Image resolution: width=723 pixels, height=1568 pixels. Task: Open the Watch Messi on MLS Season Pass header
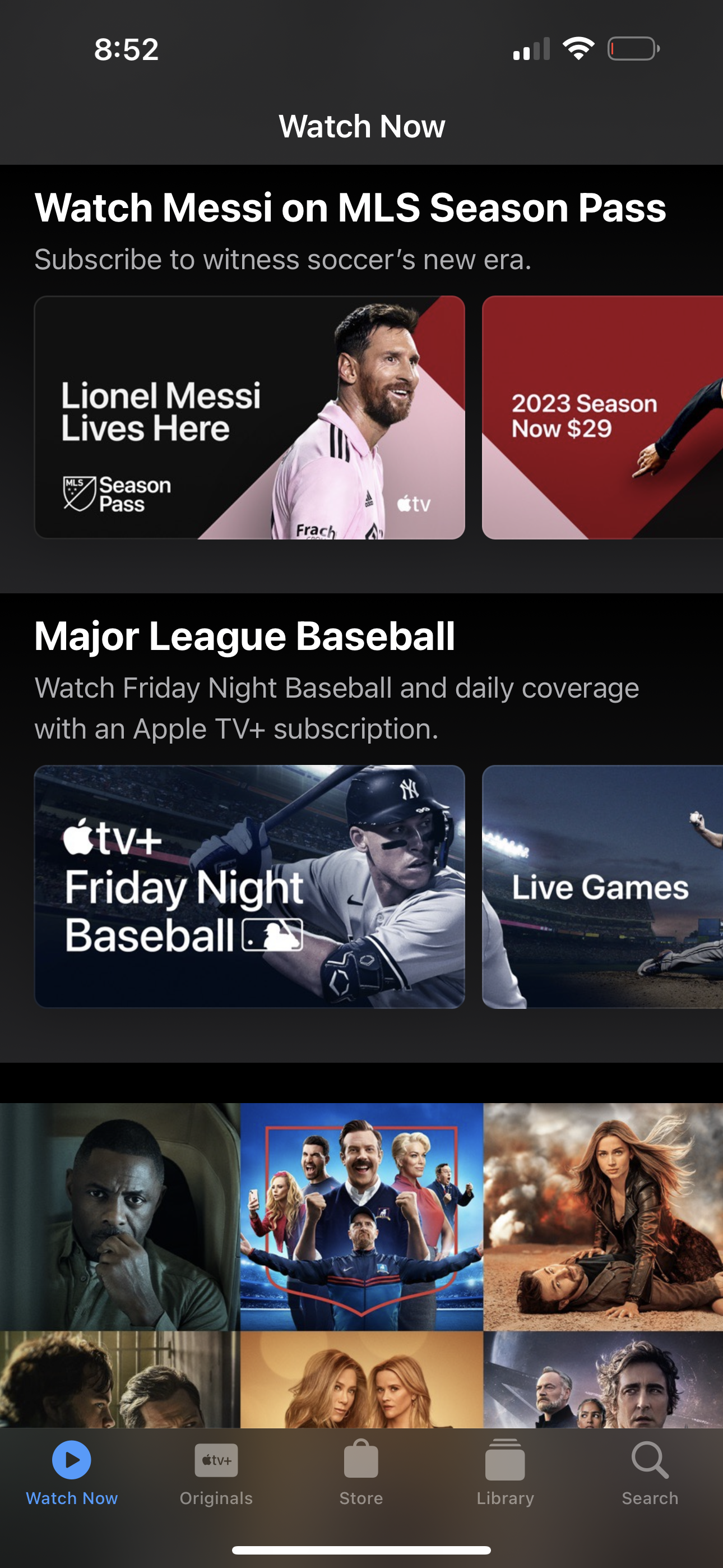coord(351,207)
